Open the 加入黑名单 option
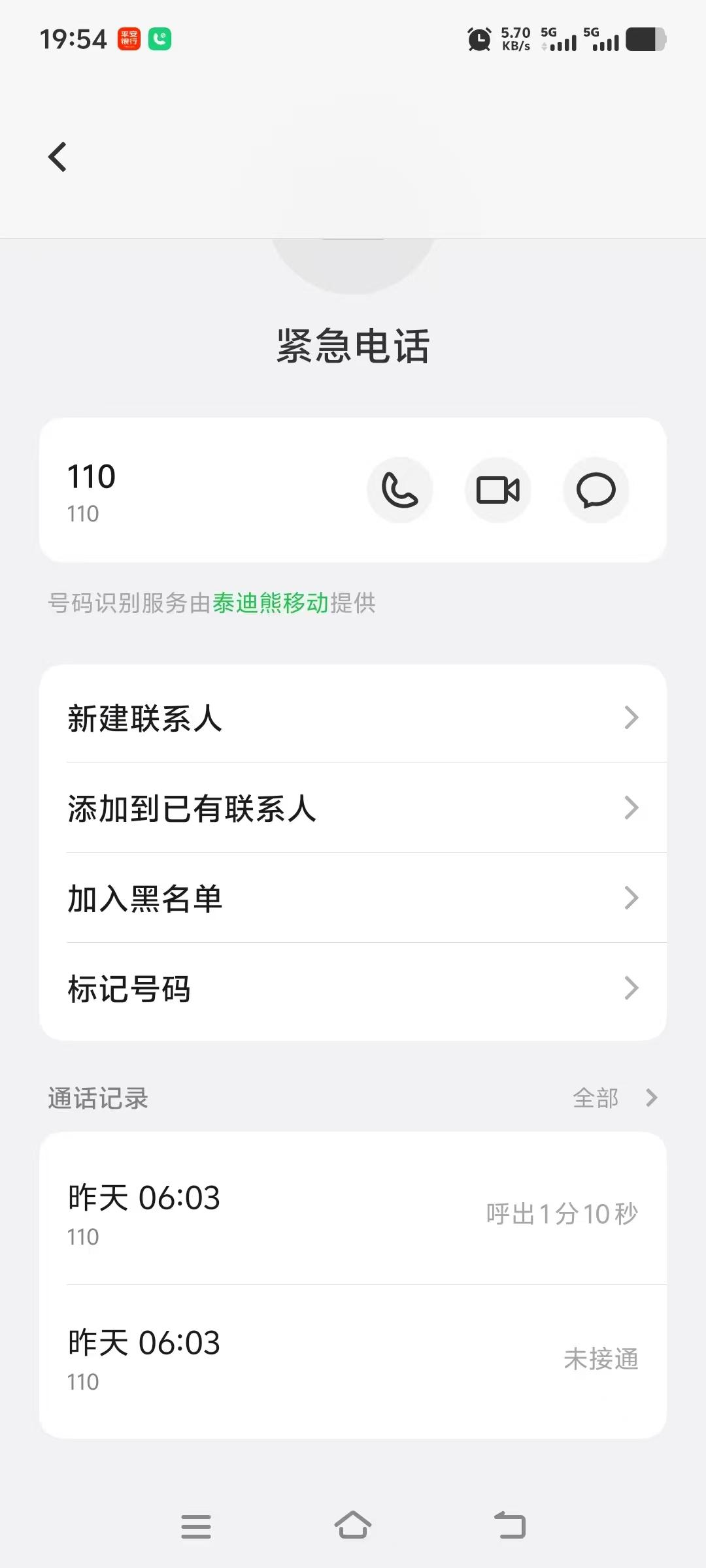Image resolution: width=706 pixels, height=1568 pixels. coord(353,898)
